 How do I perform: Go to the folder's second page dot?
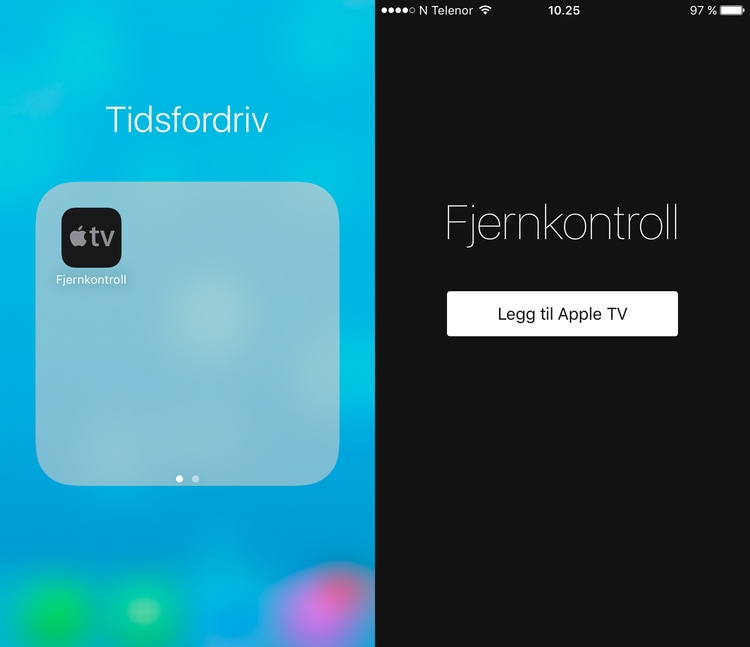click(x=195, y=479)
